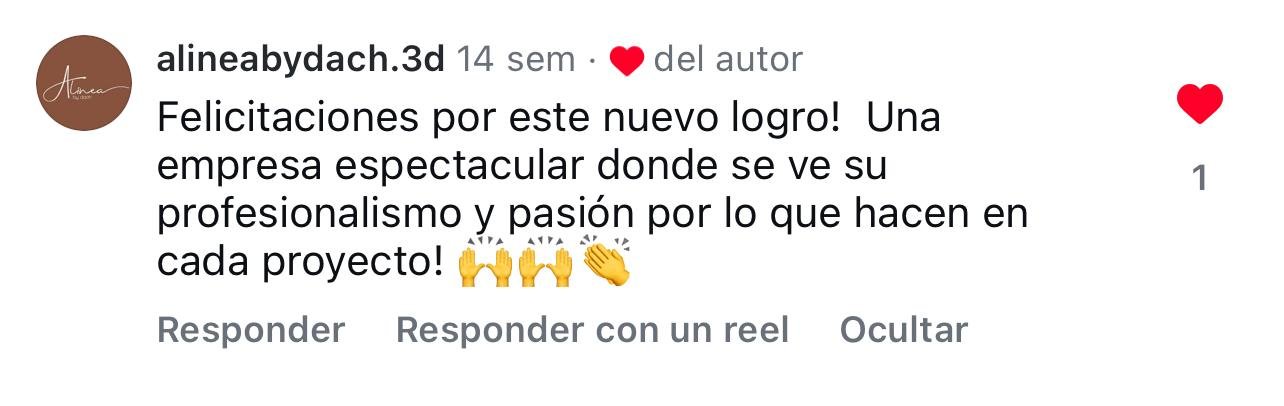This screenshot has height=406, width=1284.
Task: Hide this comment with Ocultar
Action: [903, 329]
